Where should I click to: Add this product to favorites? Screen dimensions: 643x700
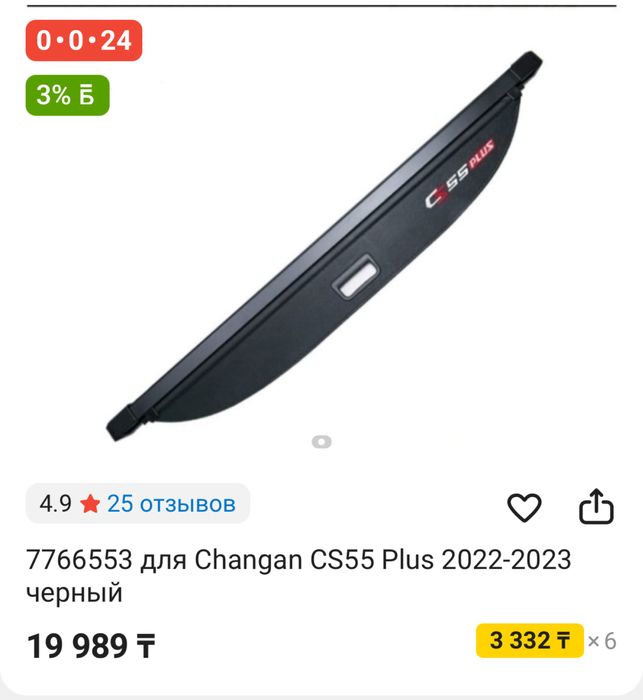click(524, 507)
